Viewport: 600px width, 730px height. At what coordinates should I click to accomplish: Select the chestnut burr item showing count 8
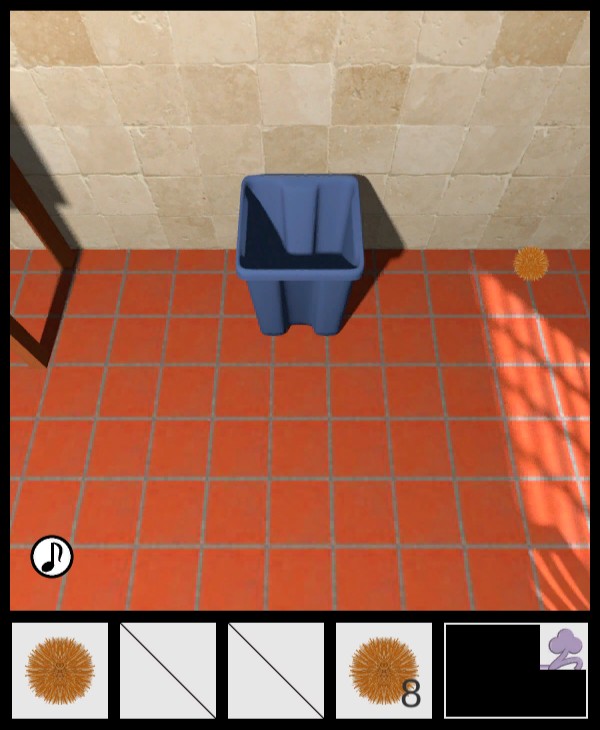(384, 670)
